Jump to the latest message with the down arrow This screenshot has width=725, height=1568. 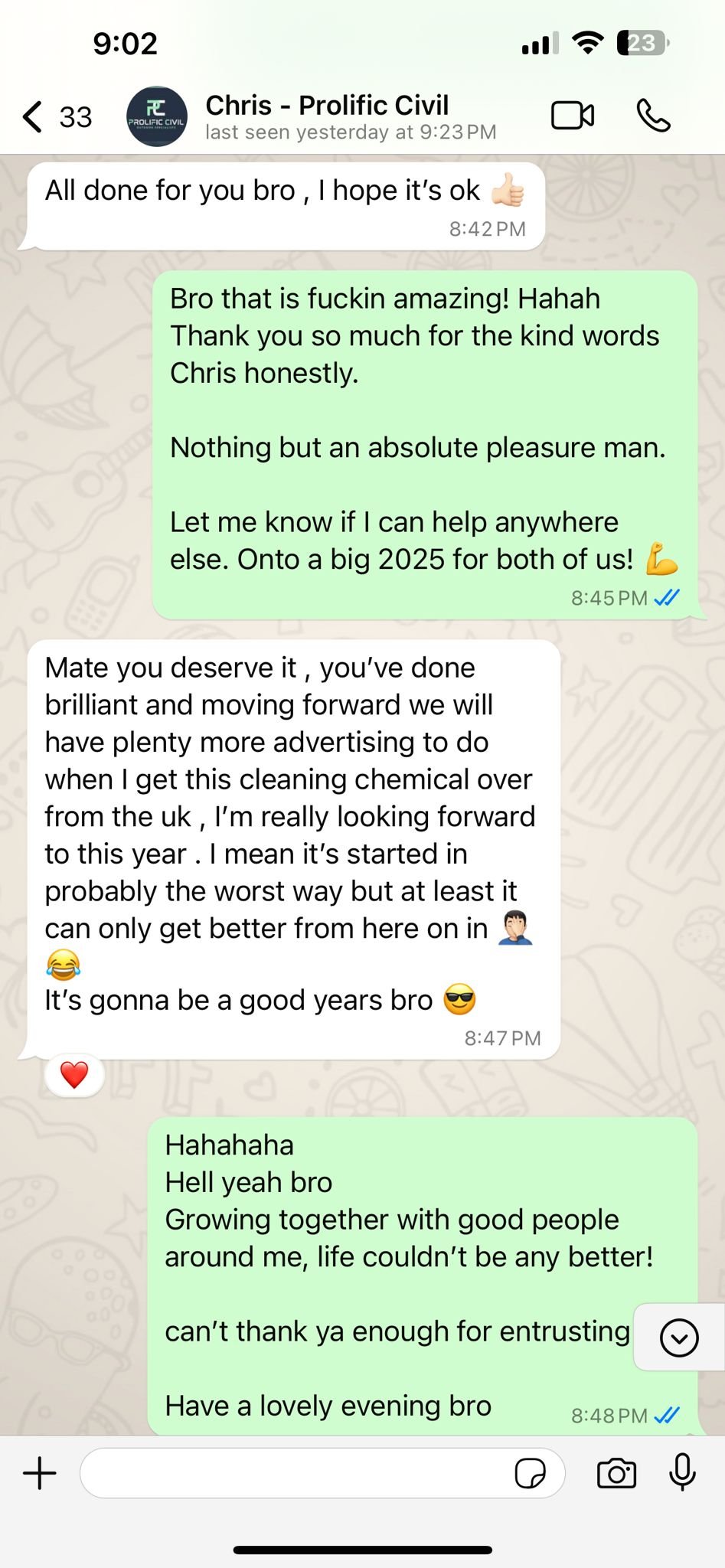[678, 1338]
